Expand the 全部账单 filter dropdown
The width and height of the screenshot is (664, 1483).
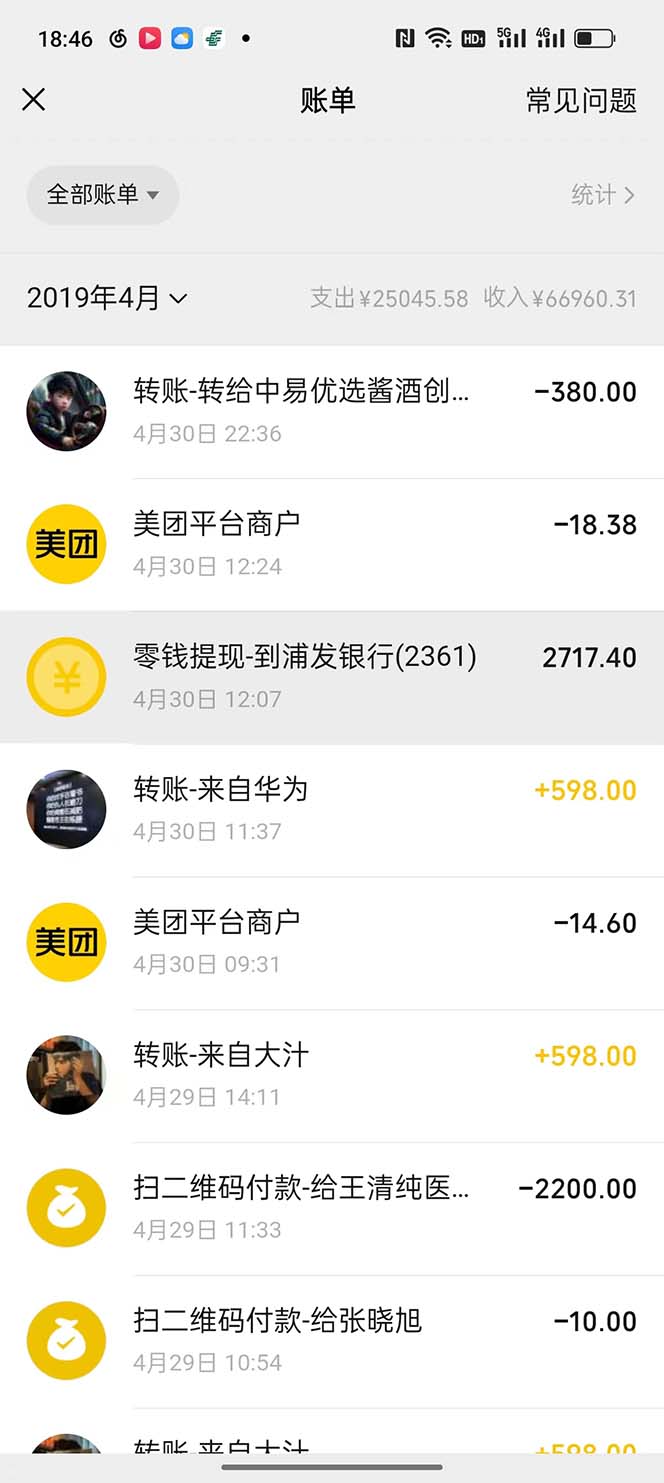pos(103,194)
